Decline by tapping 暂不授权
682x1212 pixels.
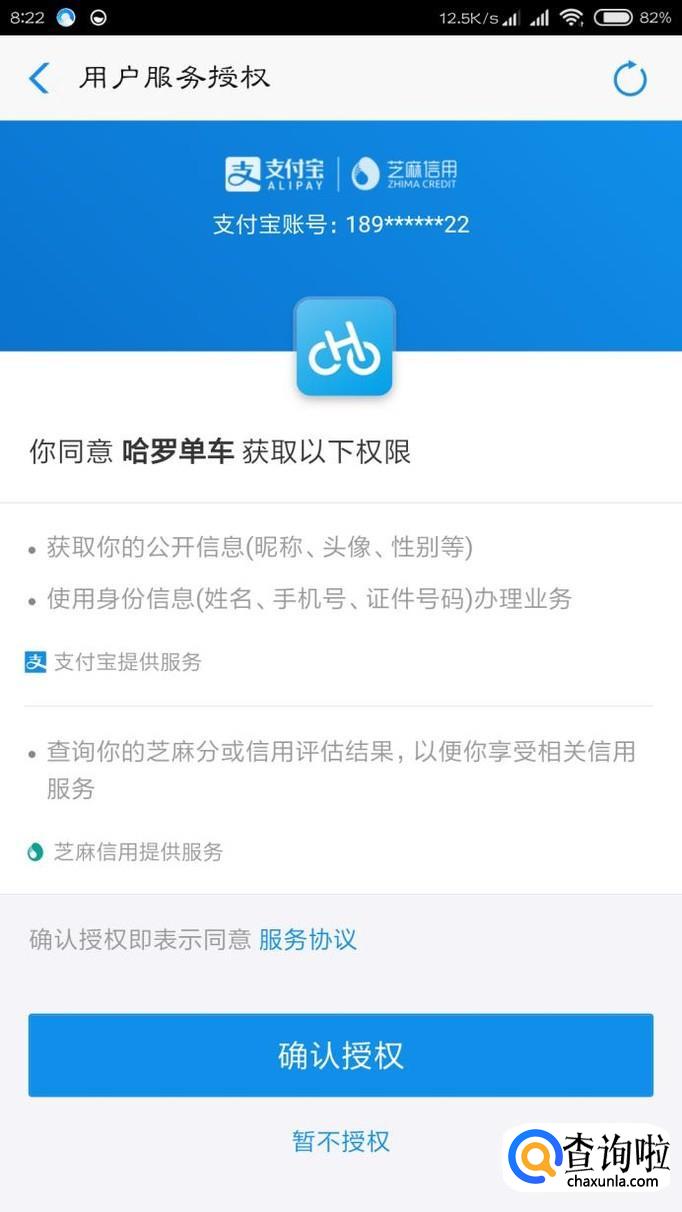point(340,1141)
